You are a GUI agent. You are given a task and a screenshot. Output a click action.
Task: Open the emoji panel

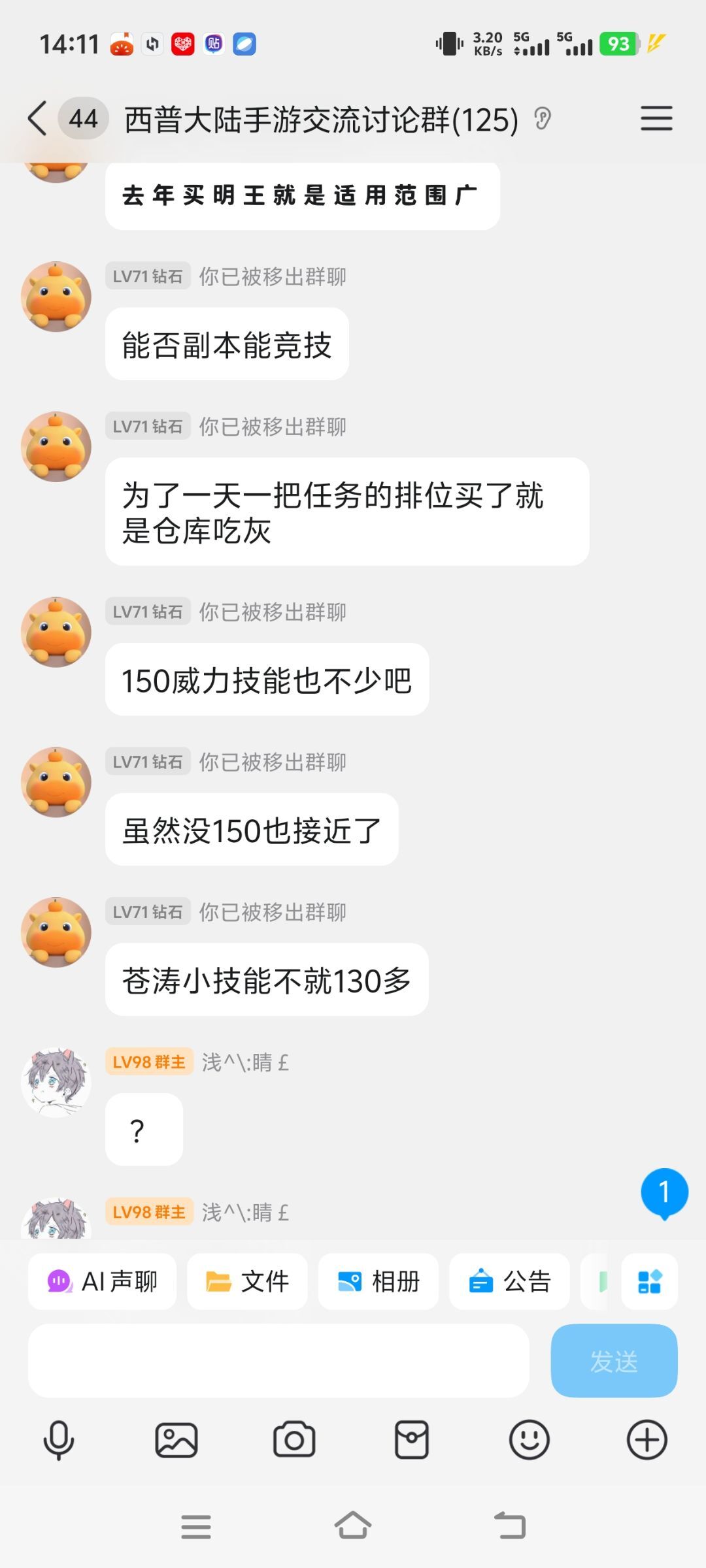[529, 1440]
